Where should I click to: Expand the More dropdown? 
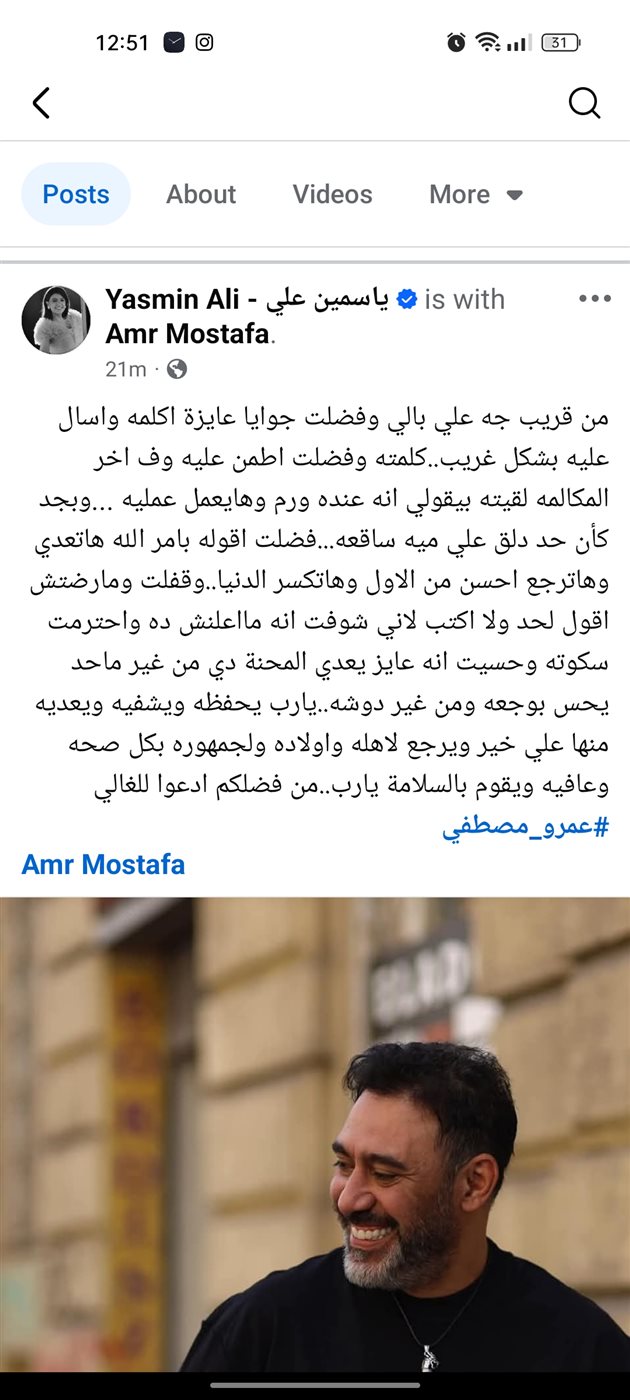coord(476,194)
